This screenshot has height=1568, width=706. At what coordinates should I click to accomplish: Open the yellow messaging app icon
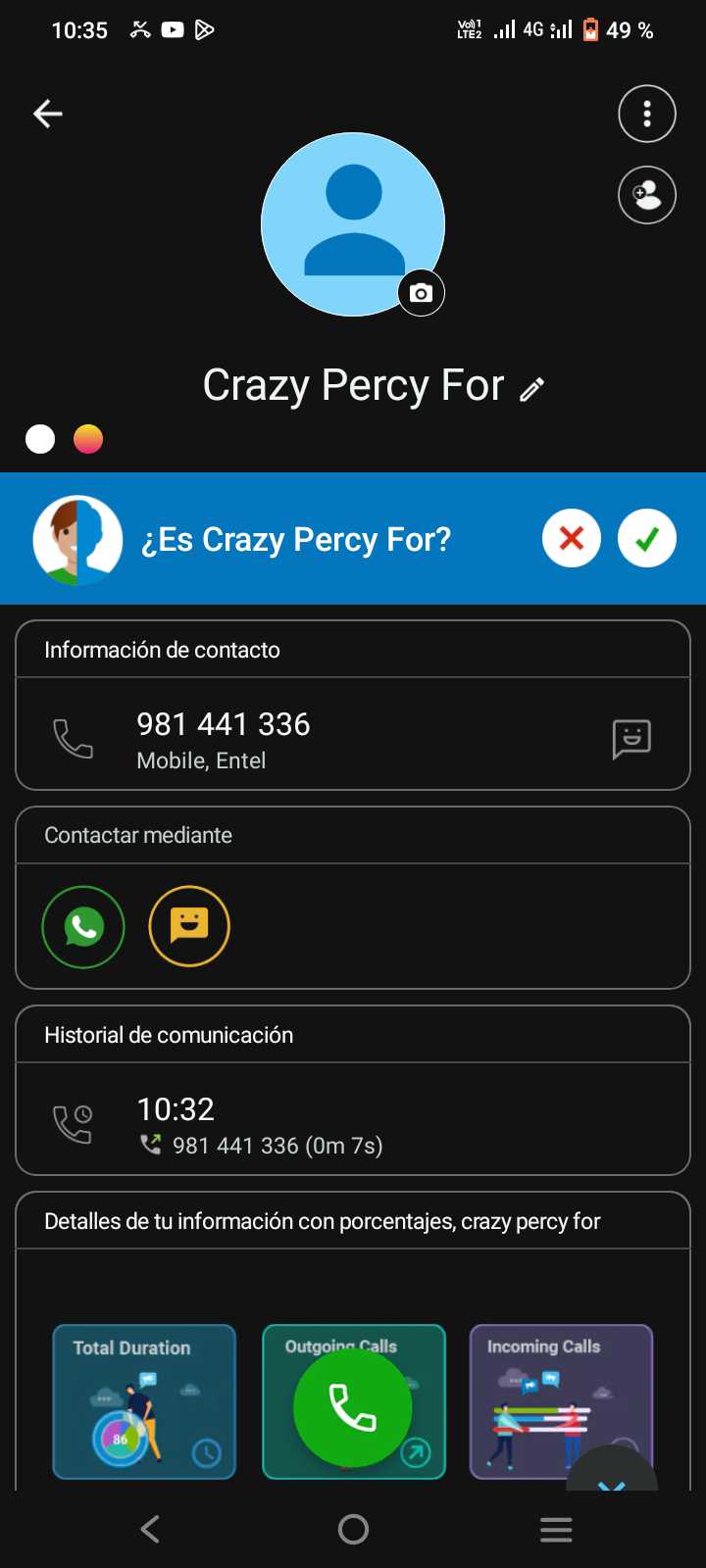189,926
